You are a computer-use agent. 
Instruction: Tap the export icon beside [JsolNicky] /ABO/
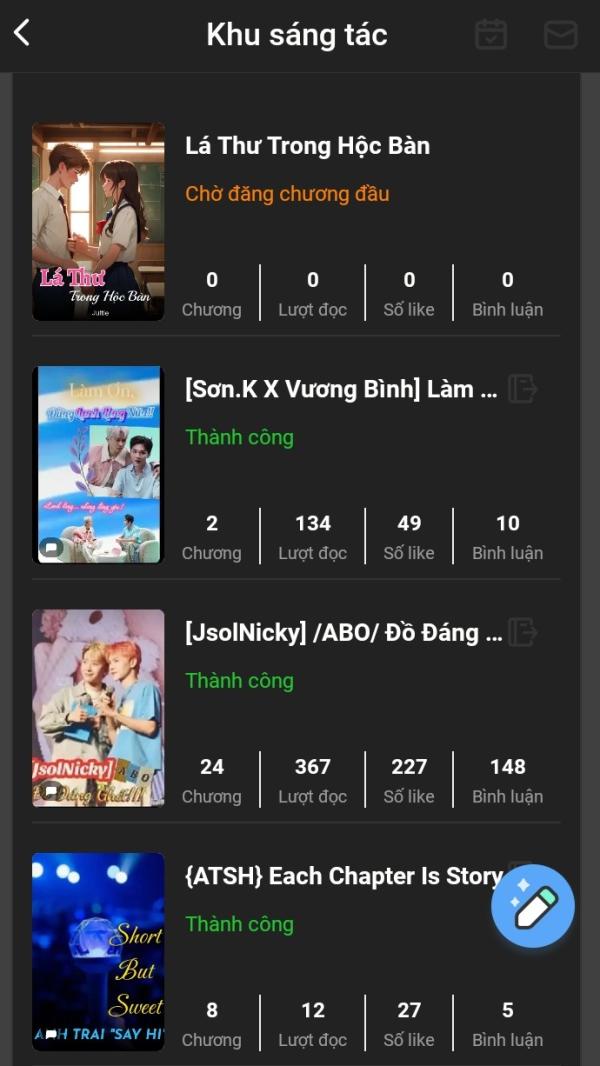pos(522,632)
